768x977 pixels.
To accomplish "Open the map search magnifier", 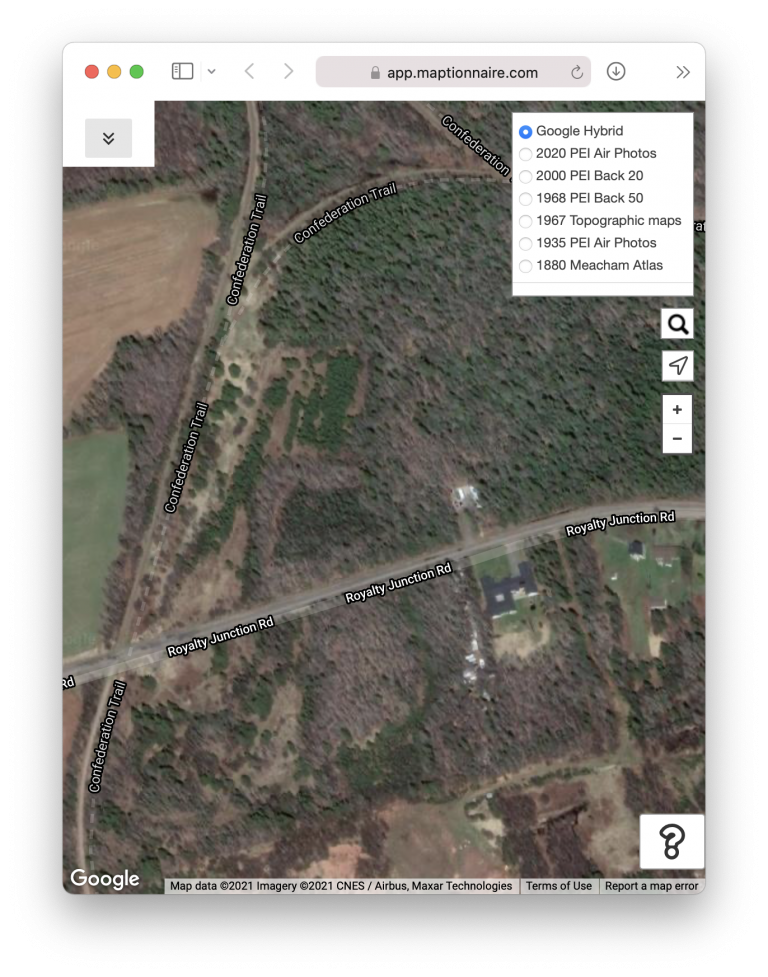I will 677,324.
